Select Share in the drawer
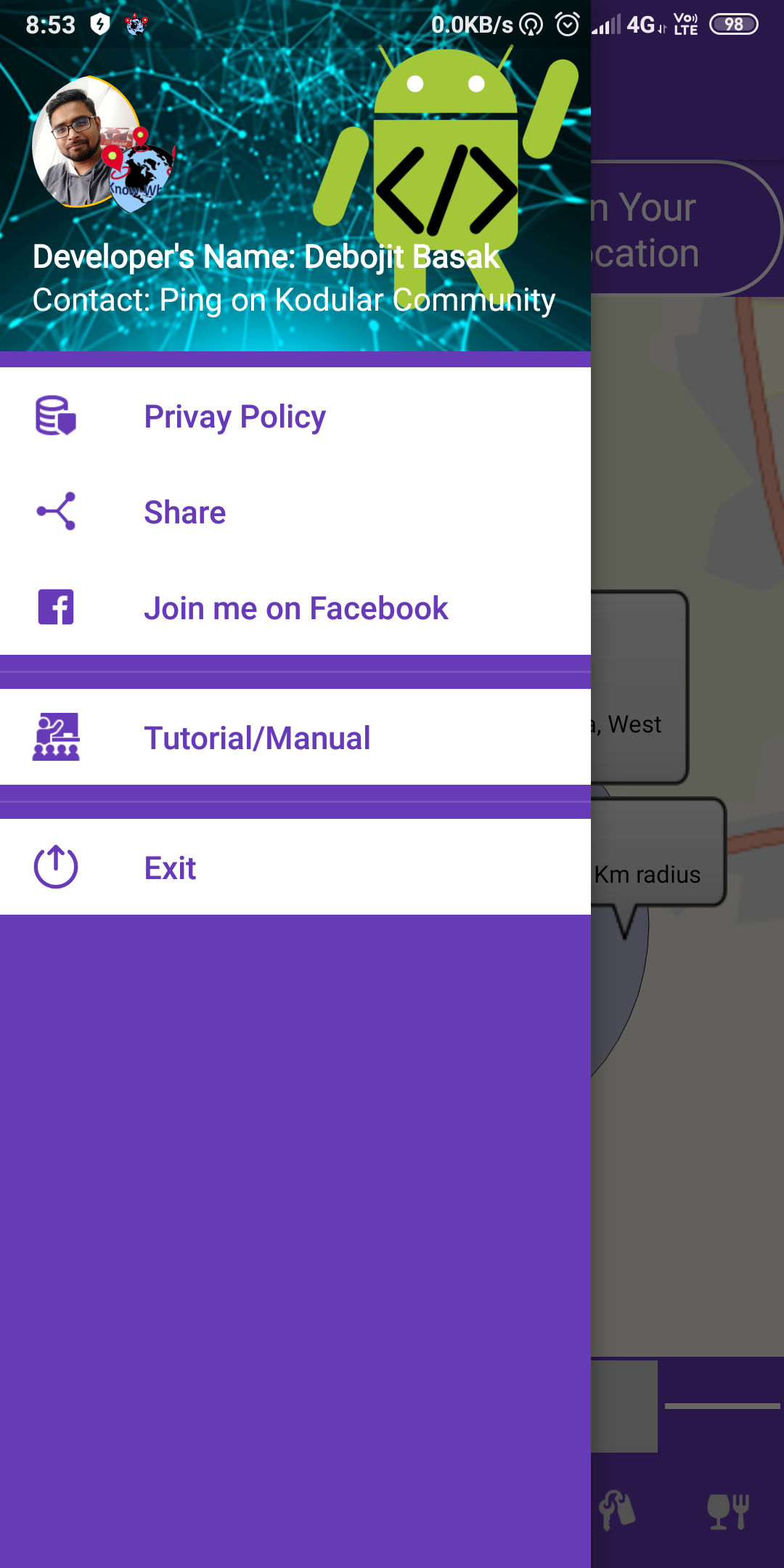The height and width of the screenshot is (1568, 784). click(185, 513)
